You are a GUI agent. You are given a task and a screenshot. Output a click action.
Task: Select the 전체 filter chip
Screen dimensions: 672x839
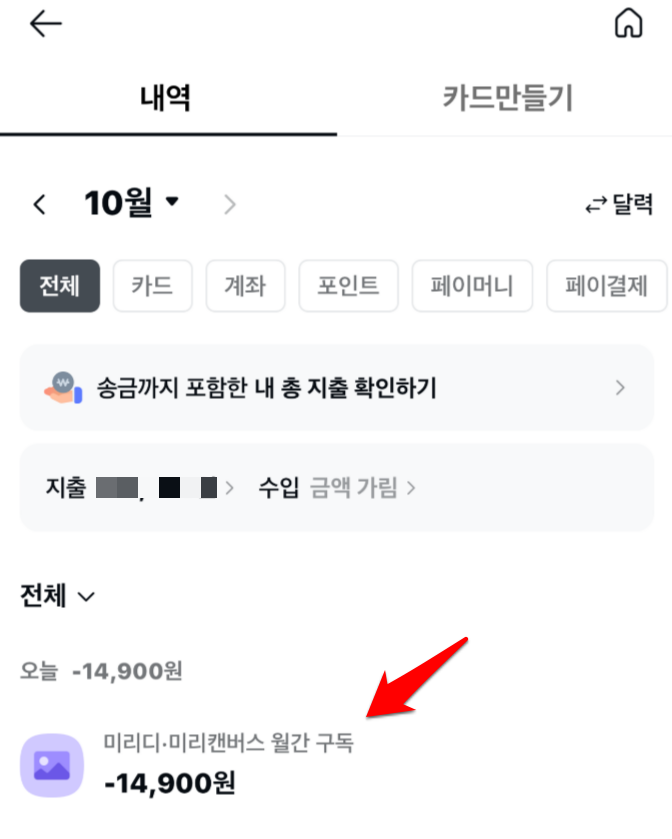point(60,286)
